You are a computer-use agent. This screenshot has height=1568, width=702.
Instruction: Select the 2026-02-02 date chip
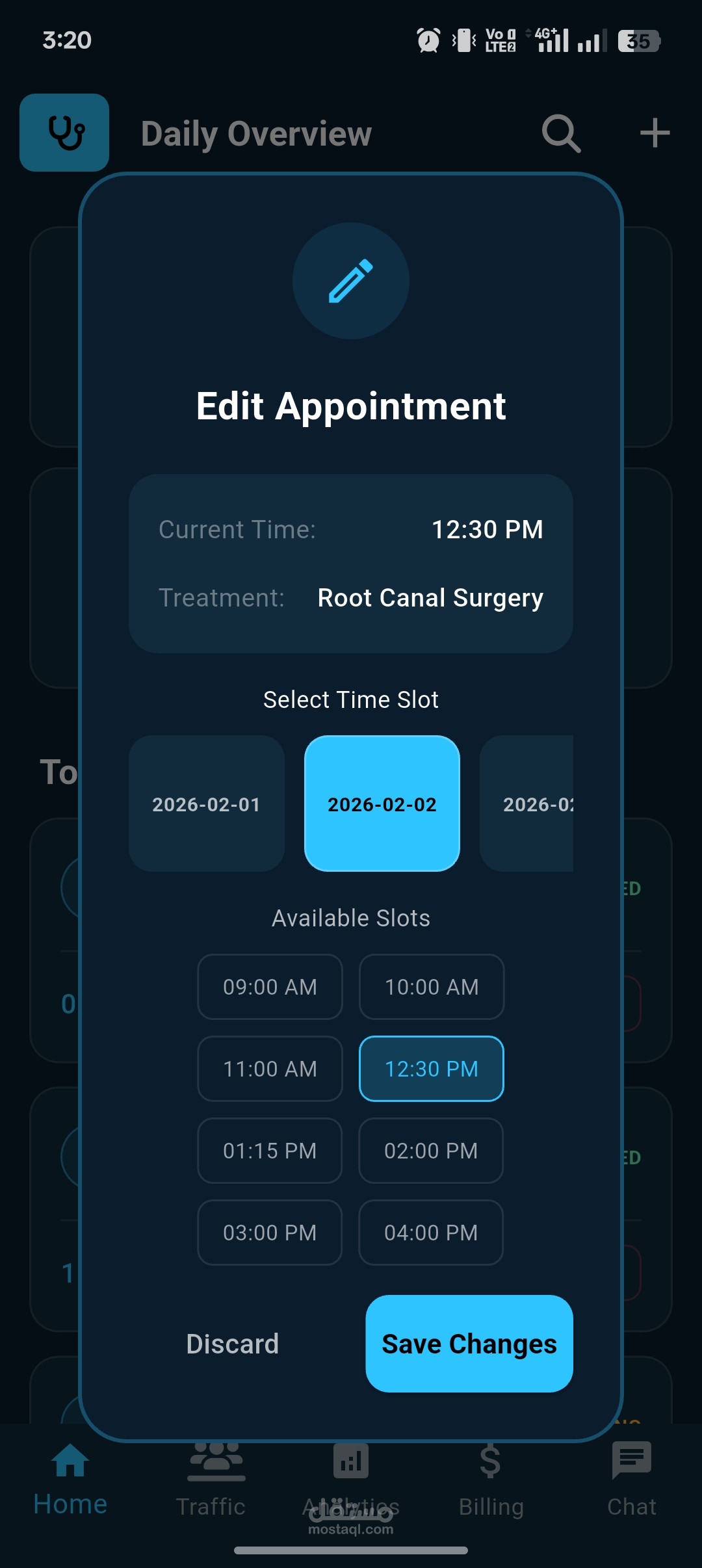pos(382,804)
